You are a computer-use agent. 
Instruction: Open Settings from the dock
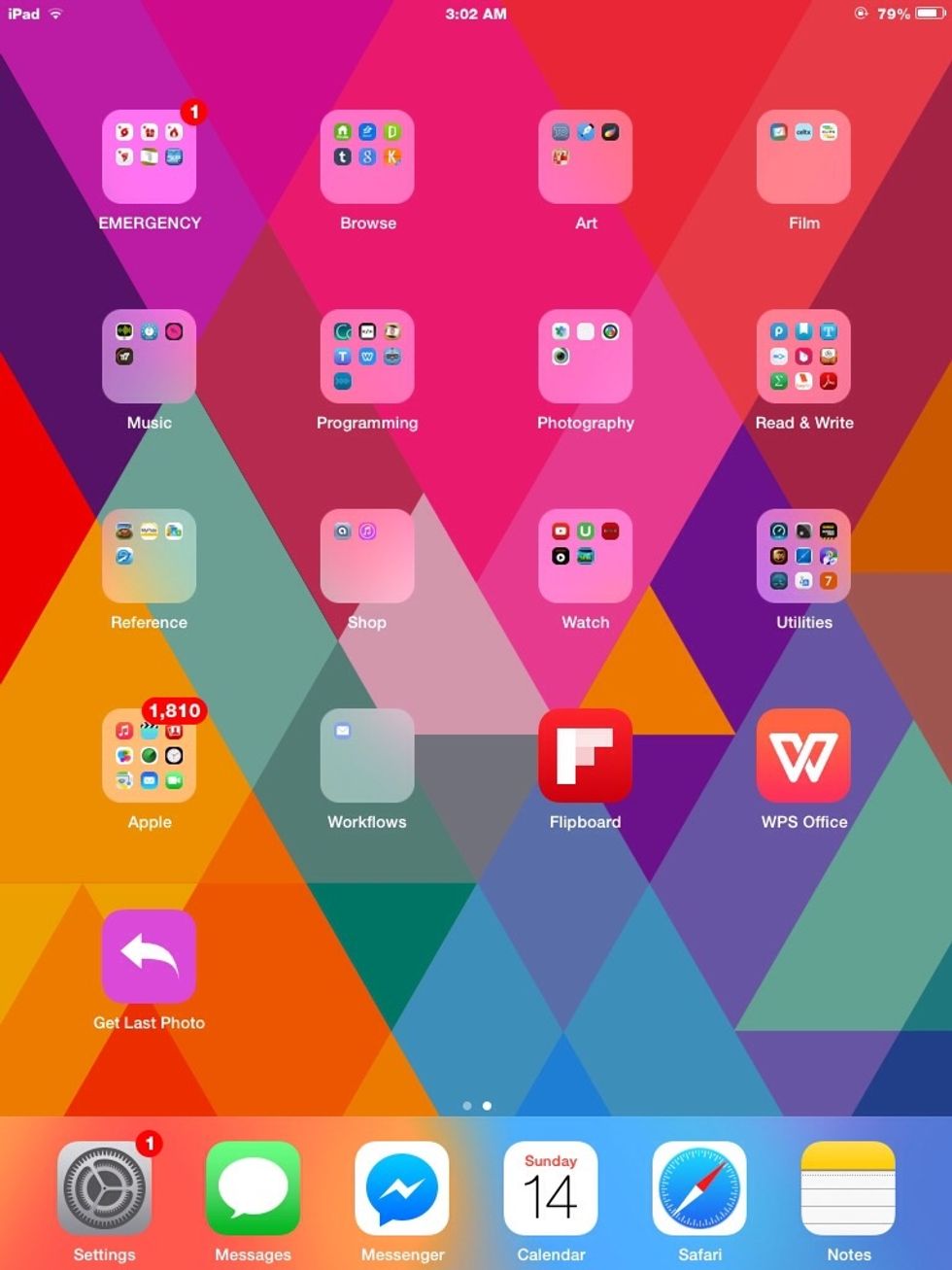click(x=104, y=1188)
